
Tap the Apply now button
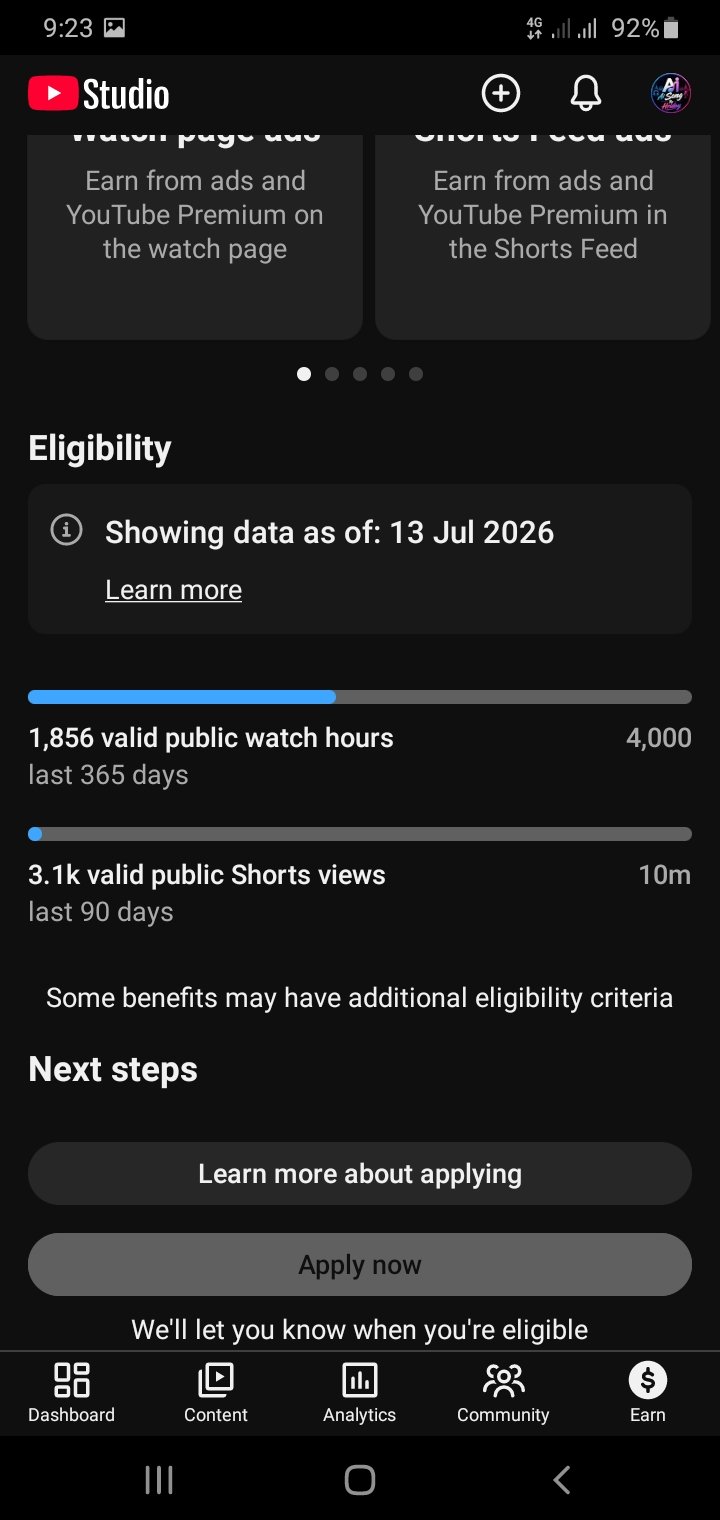(x=360, y=1265)
